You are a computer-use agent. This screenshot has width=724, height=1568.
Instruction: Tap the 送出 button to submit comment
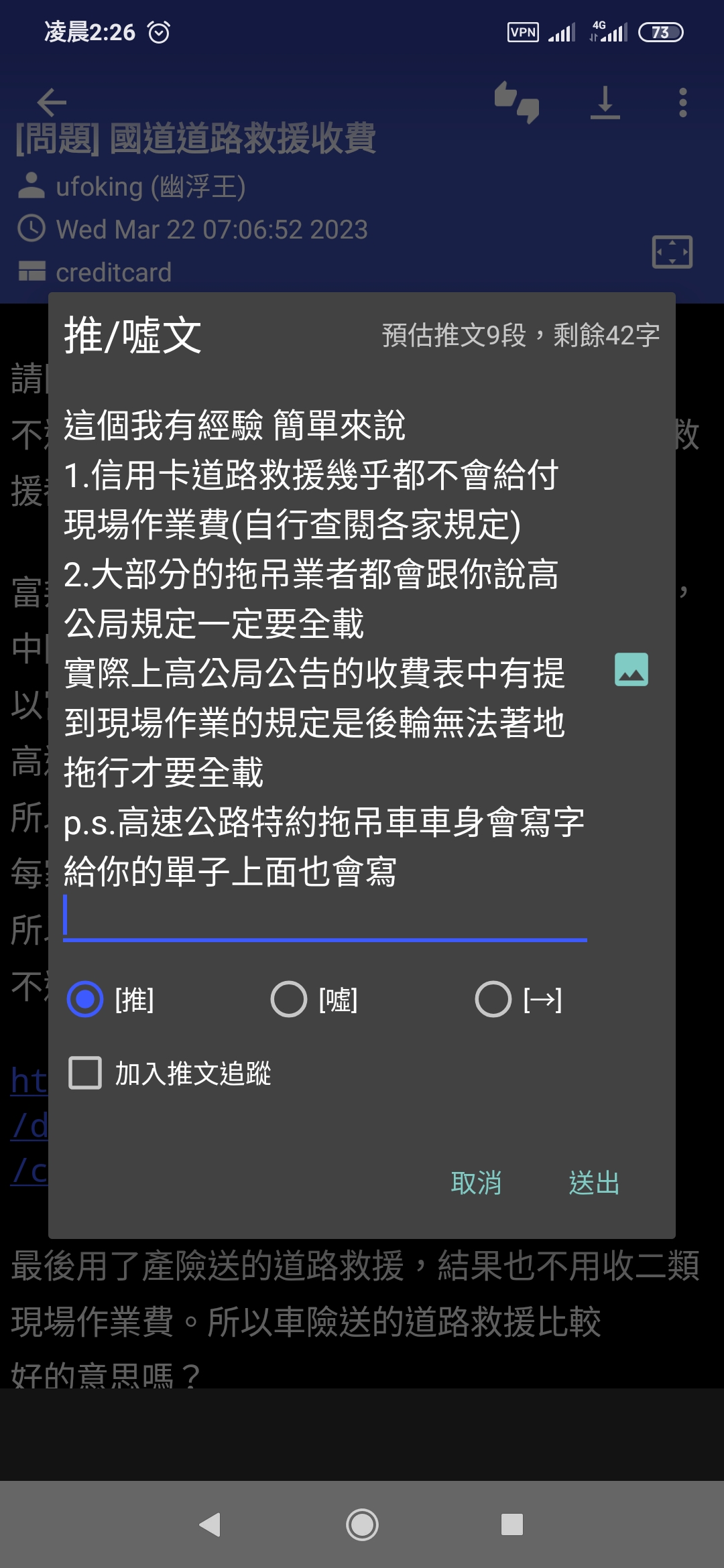point(594,1183)
